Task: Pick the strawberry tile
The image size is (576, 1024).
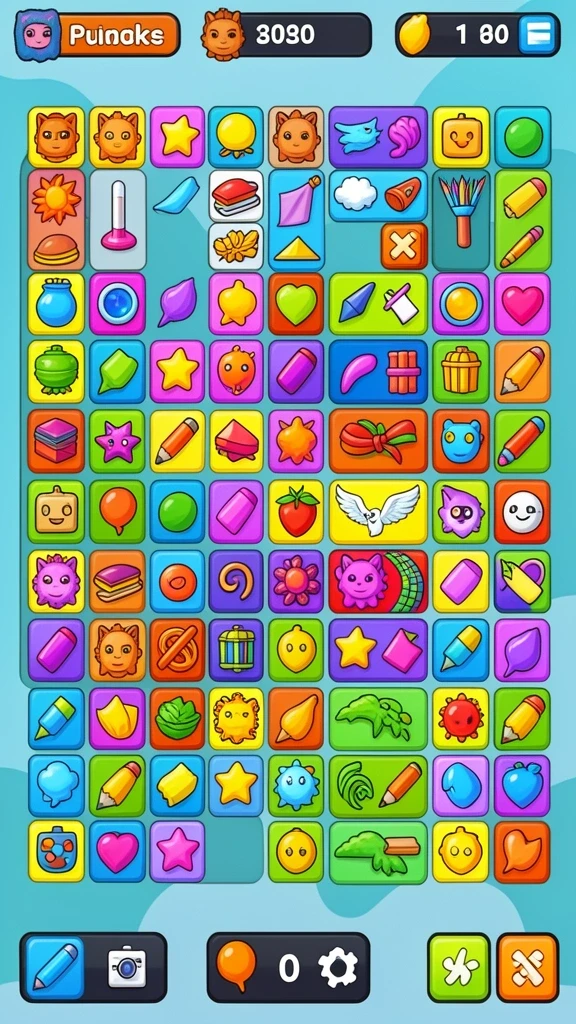Action: click(x=296, y=512)
